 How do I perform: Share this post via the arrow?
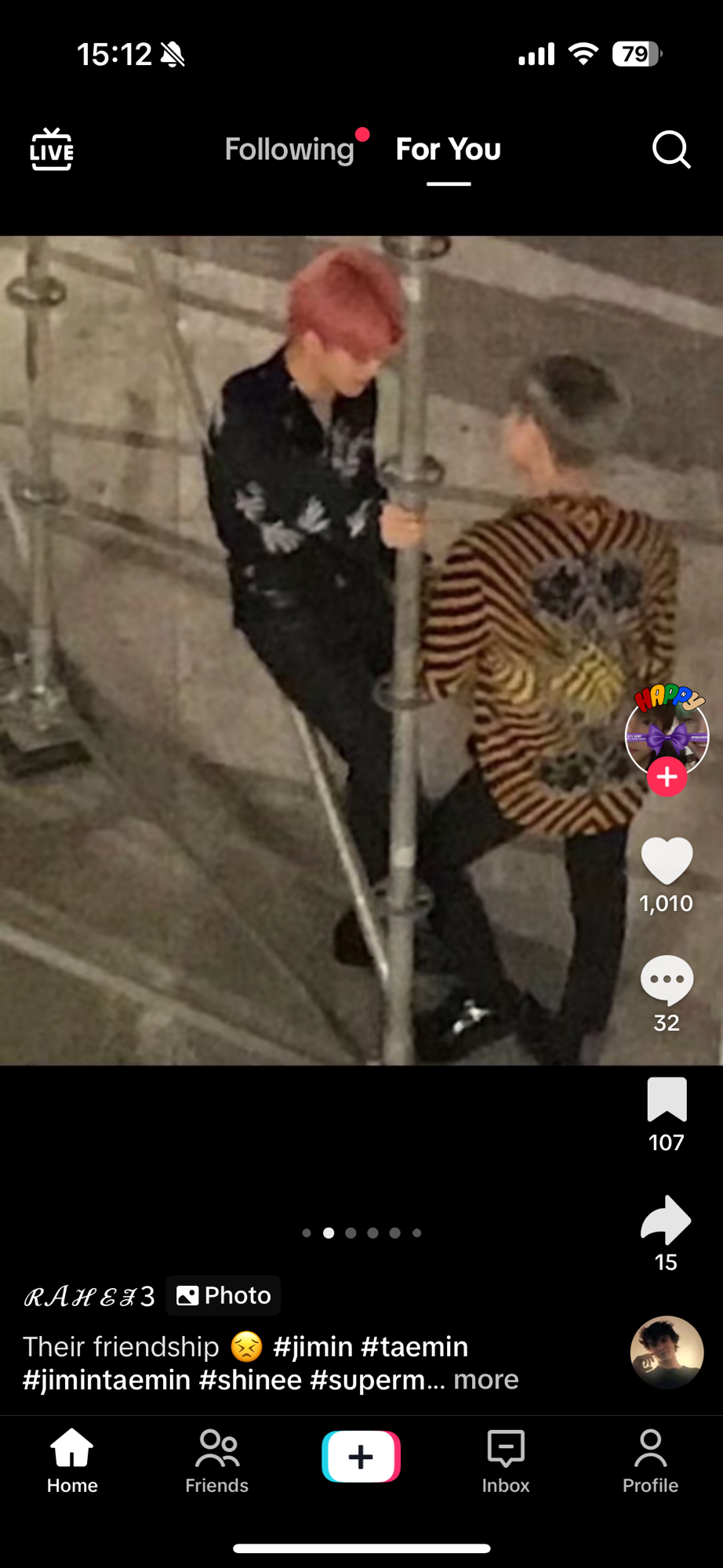pyautogui.click(x=667, y=1220)
